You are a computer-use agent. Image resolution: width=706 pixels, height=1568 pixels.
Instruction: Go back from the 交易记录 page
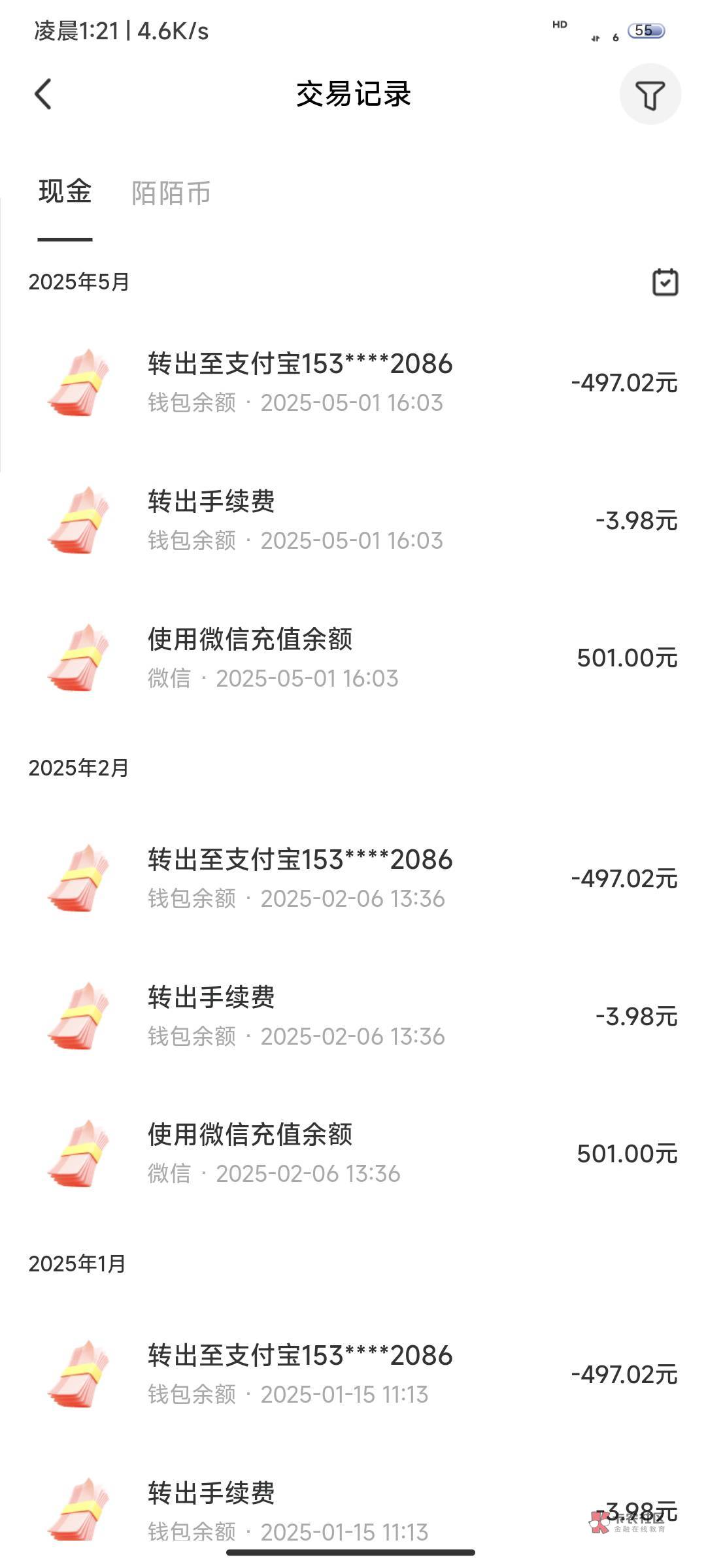(43, 94)
